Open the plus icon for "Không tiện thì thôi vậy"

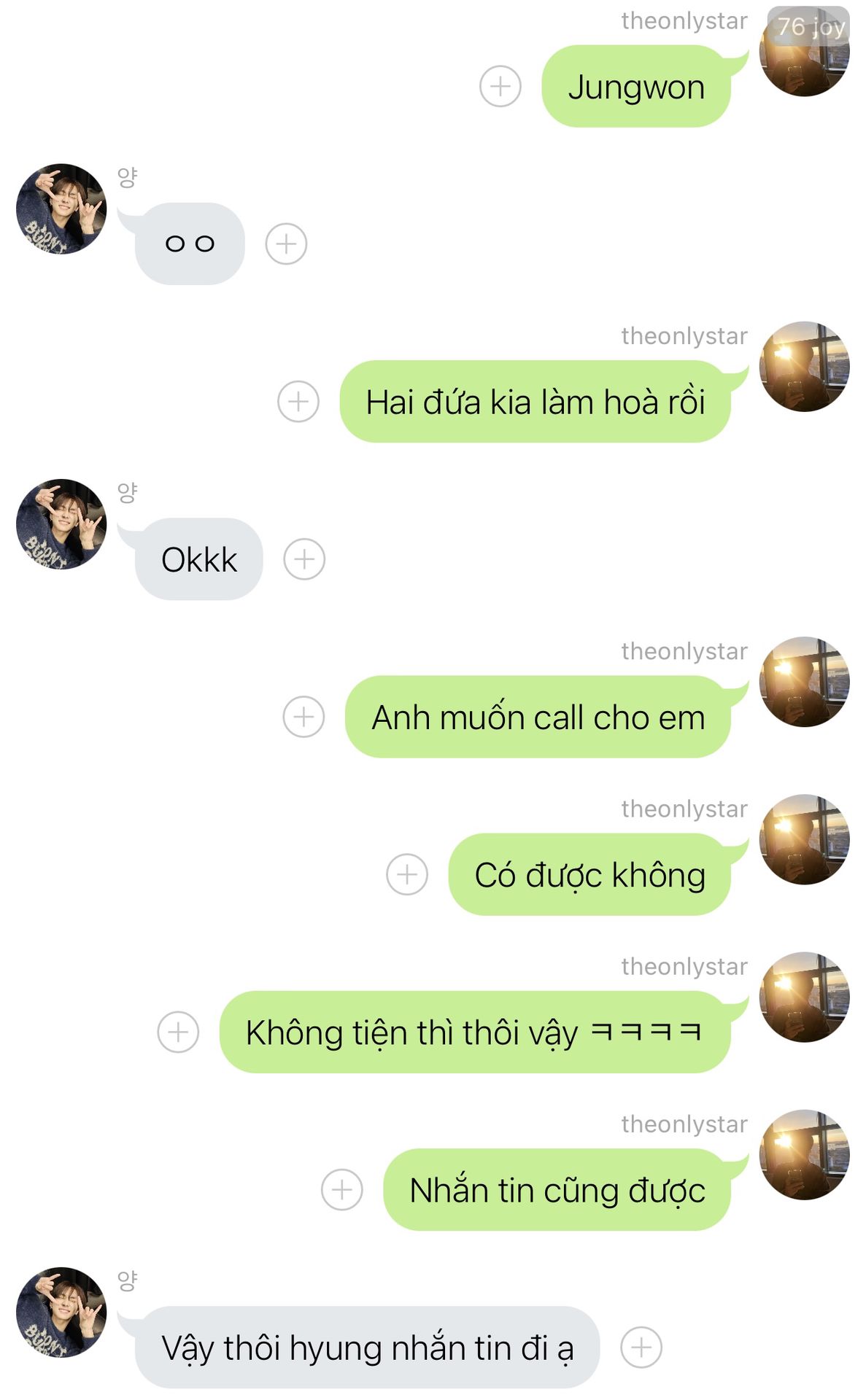pos(178,1032)
